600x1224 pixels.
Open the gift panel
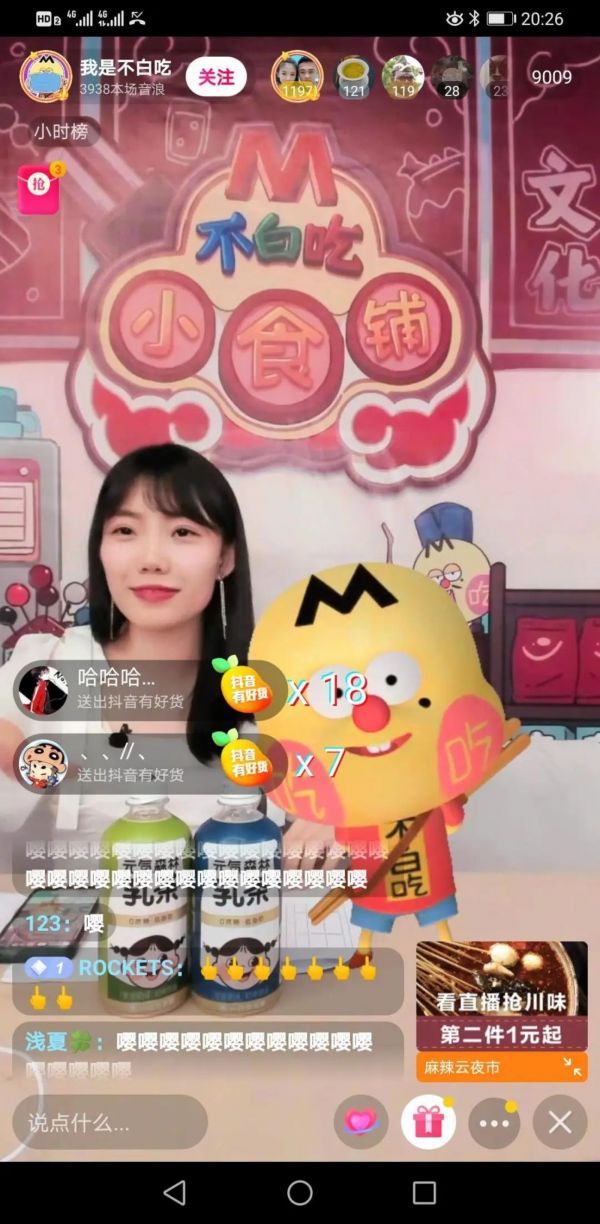(428, 1122)
